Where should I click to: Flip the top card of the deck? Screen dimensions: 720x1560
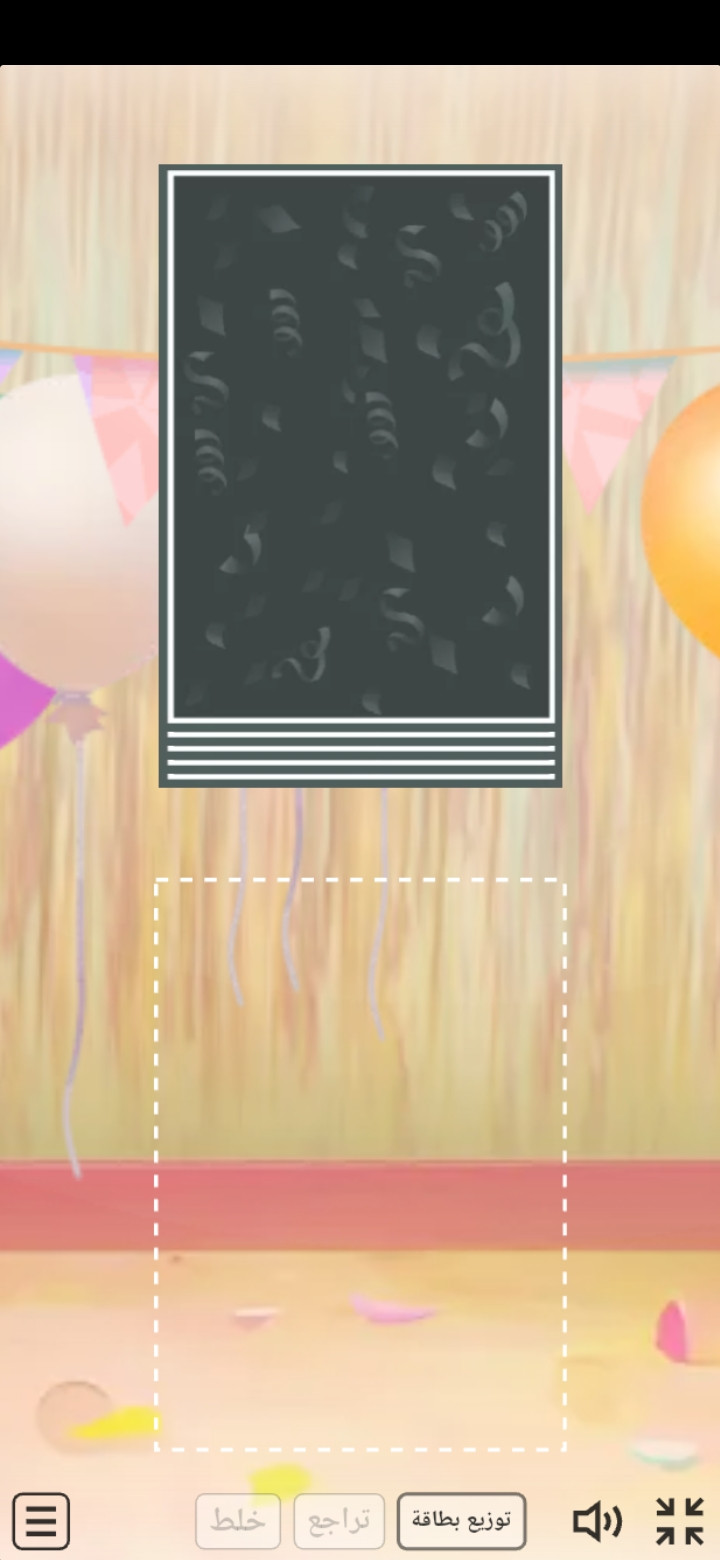[360, 450]
